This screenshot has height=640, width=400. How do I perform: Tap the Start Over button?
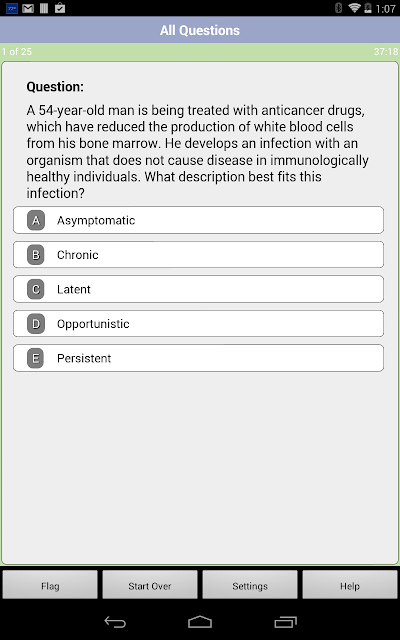150,586
